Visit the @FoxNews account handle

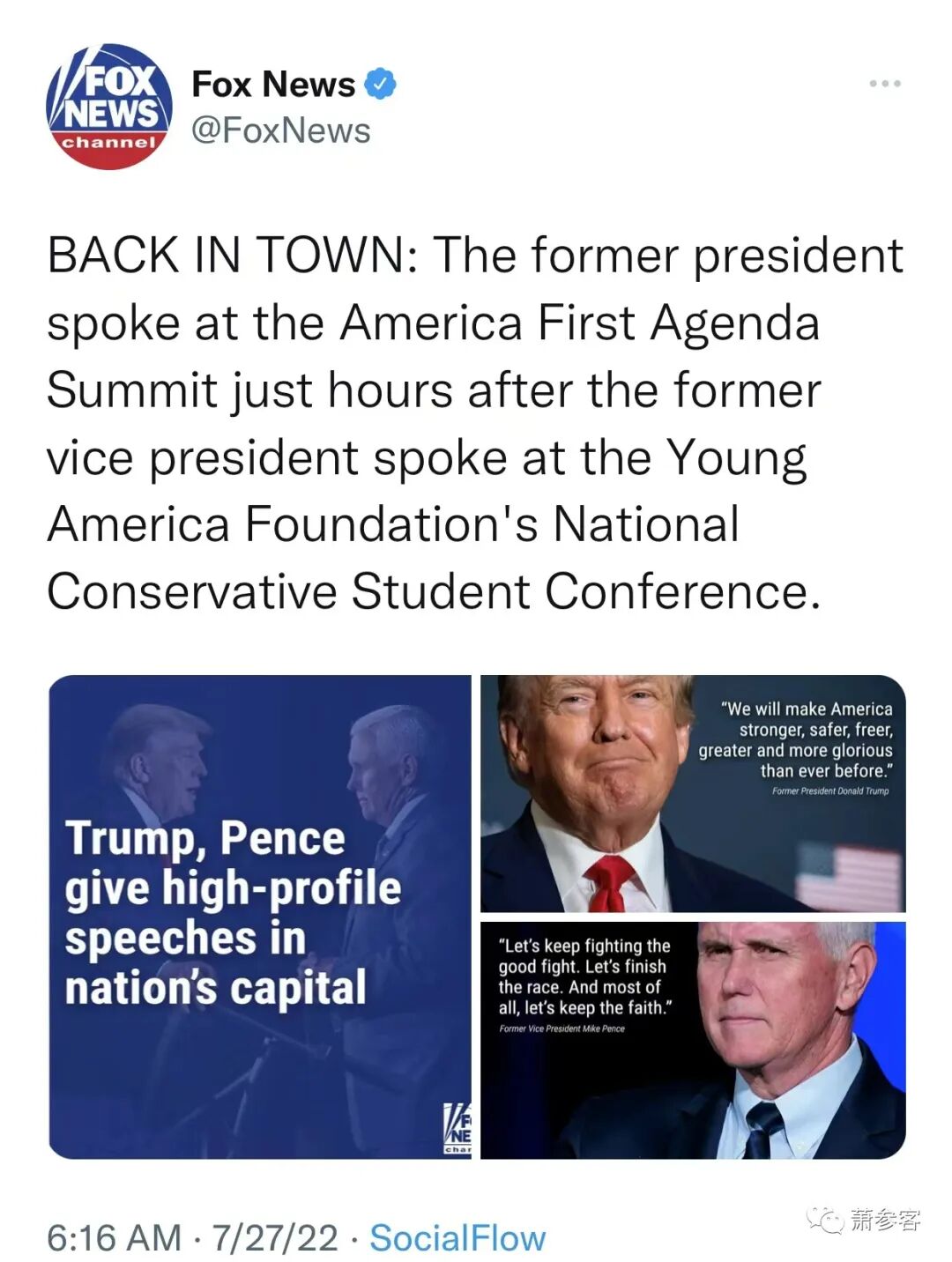280,131
